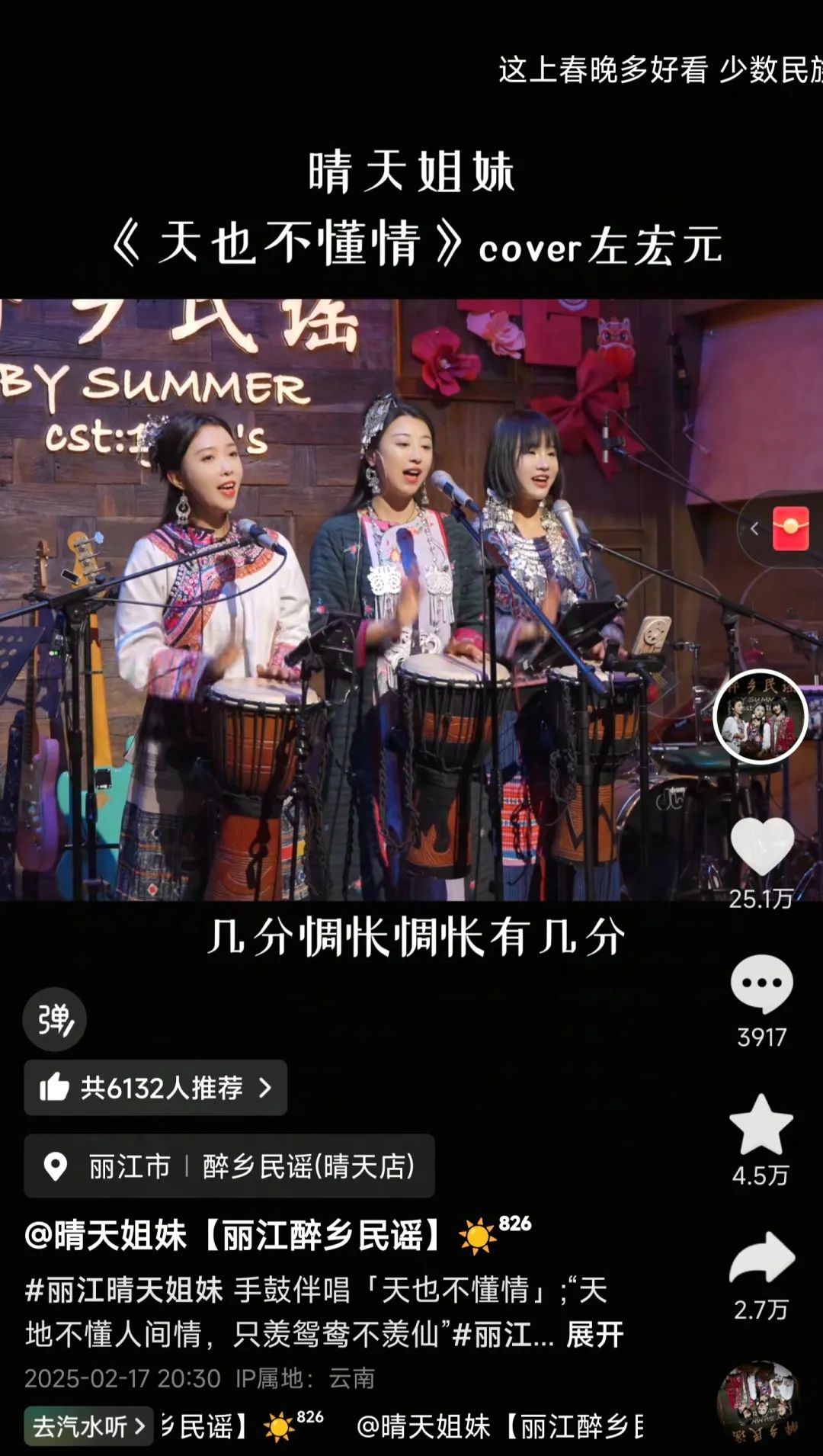Expand the caption with 展开

tap(594, 1335)
